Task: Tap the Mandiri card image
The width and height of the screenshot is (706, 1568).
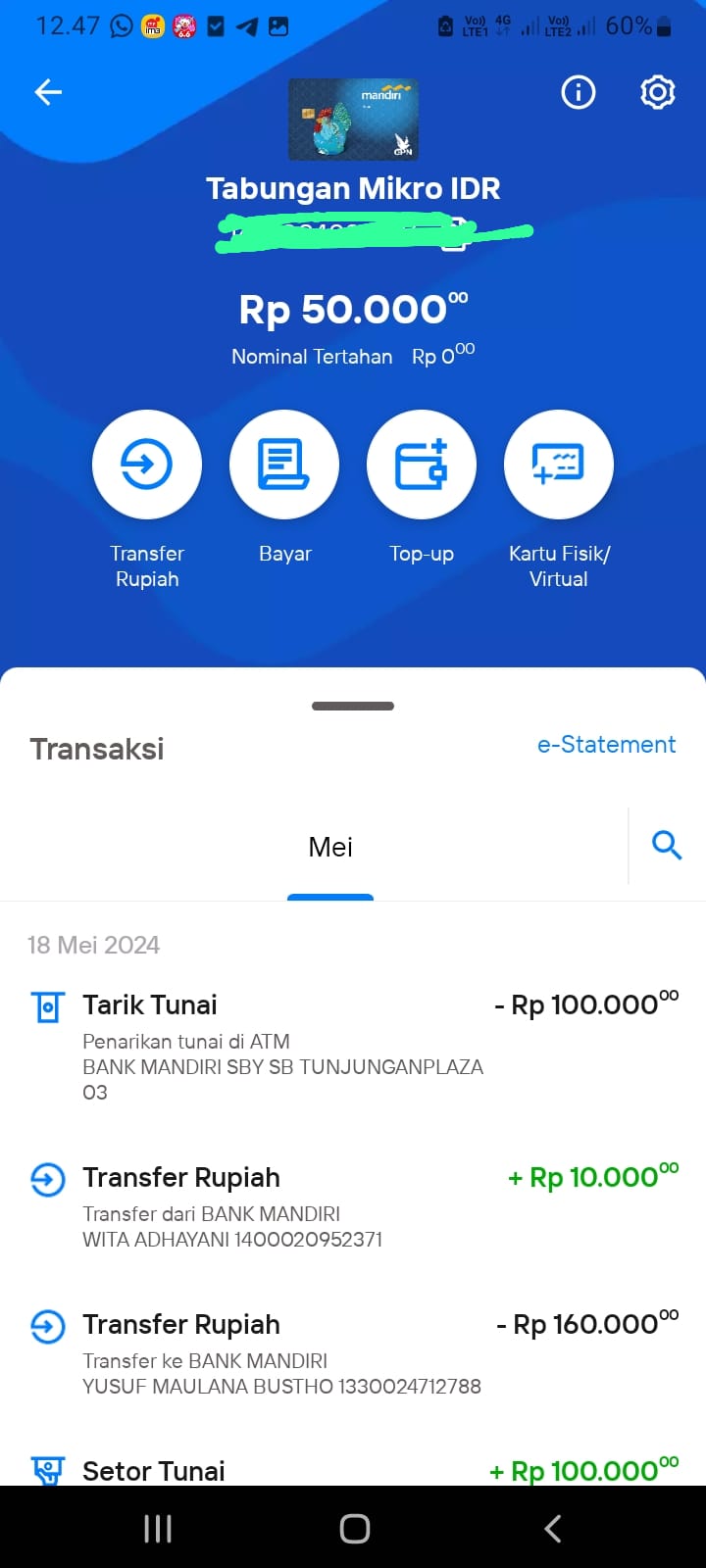Action: [353, 119]
